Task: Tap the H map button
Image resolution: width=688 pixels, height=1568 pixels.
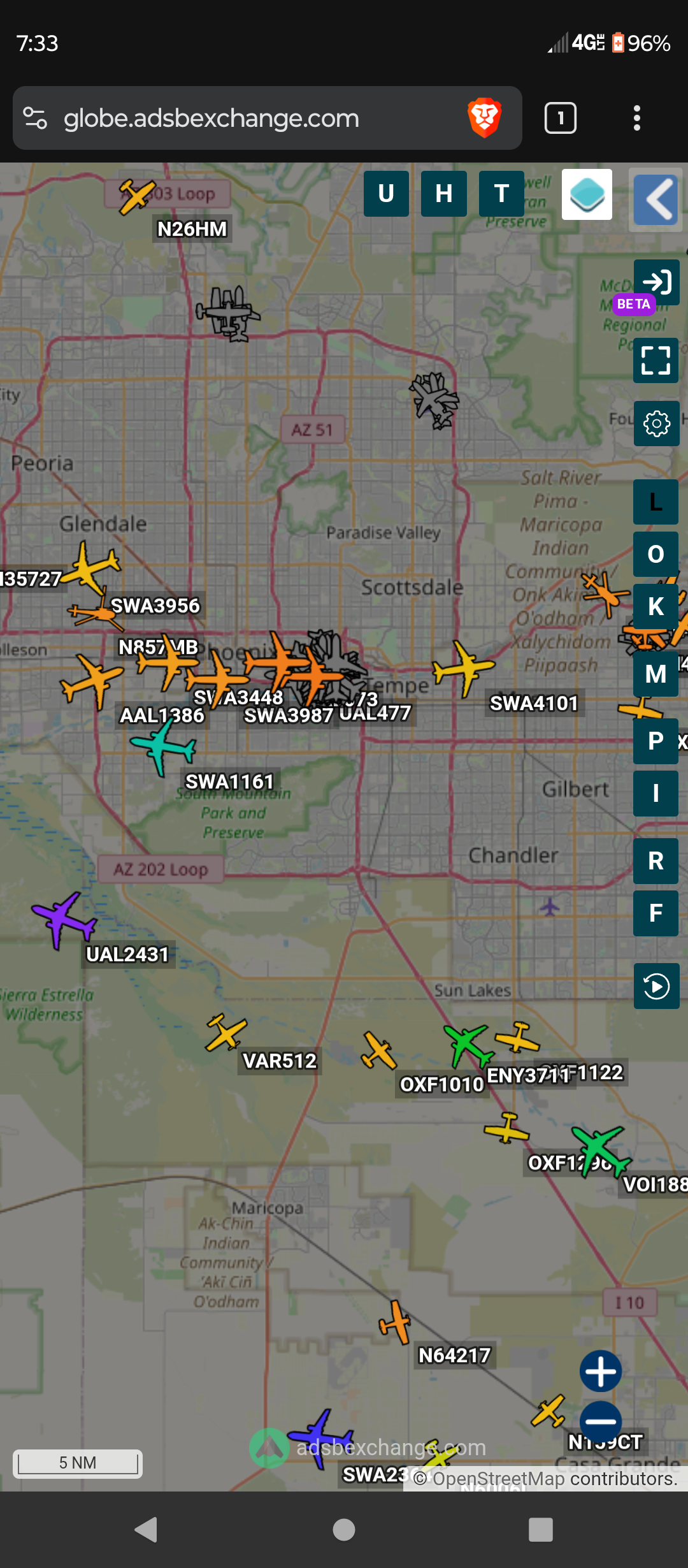Action: [x=444, y=194]
